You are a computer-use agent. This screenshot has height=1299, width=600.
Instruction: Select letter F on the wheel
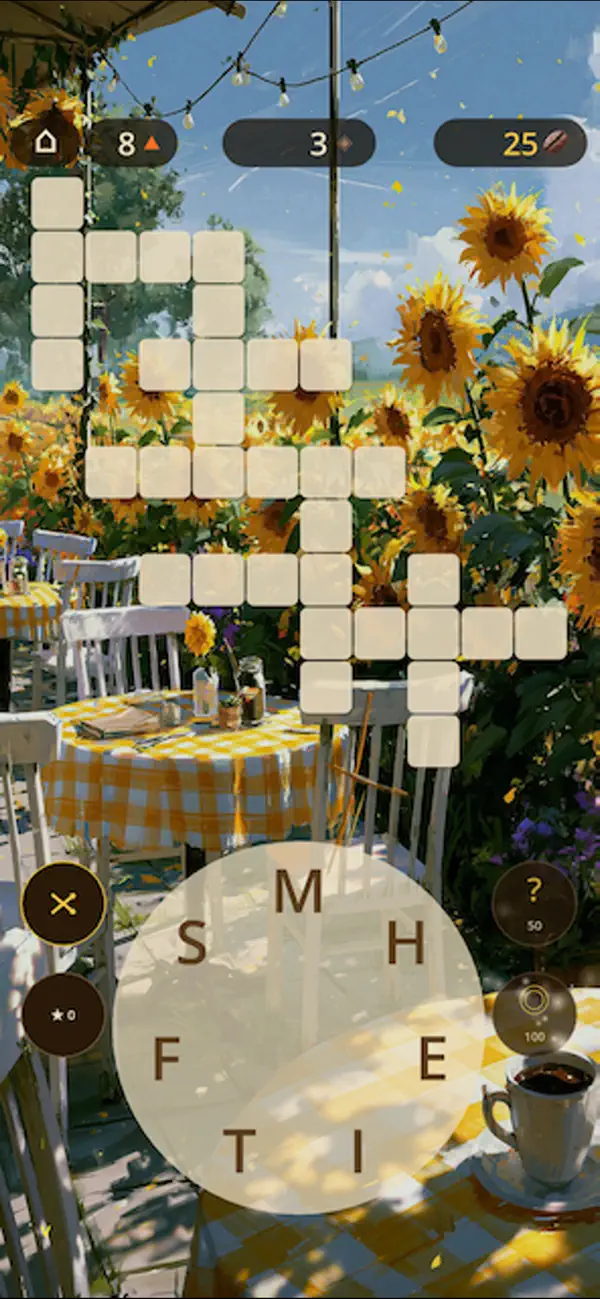tap(166, 1058)
